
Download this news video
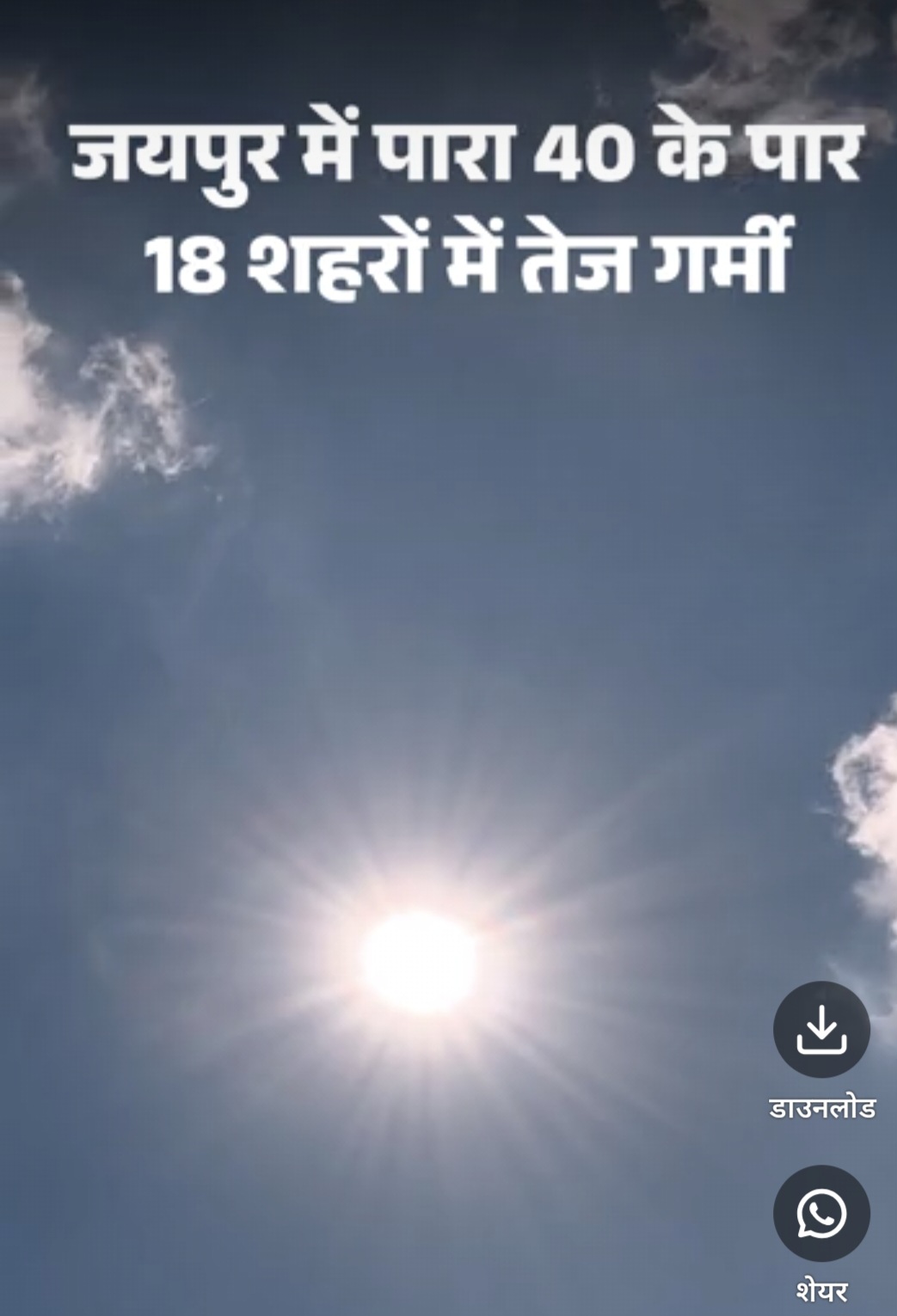(821, 1030)
